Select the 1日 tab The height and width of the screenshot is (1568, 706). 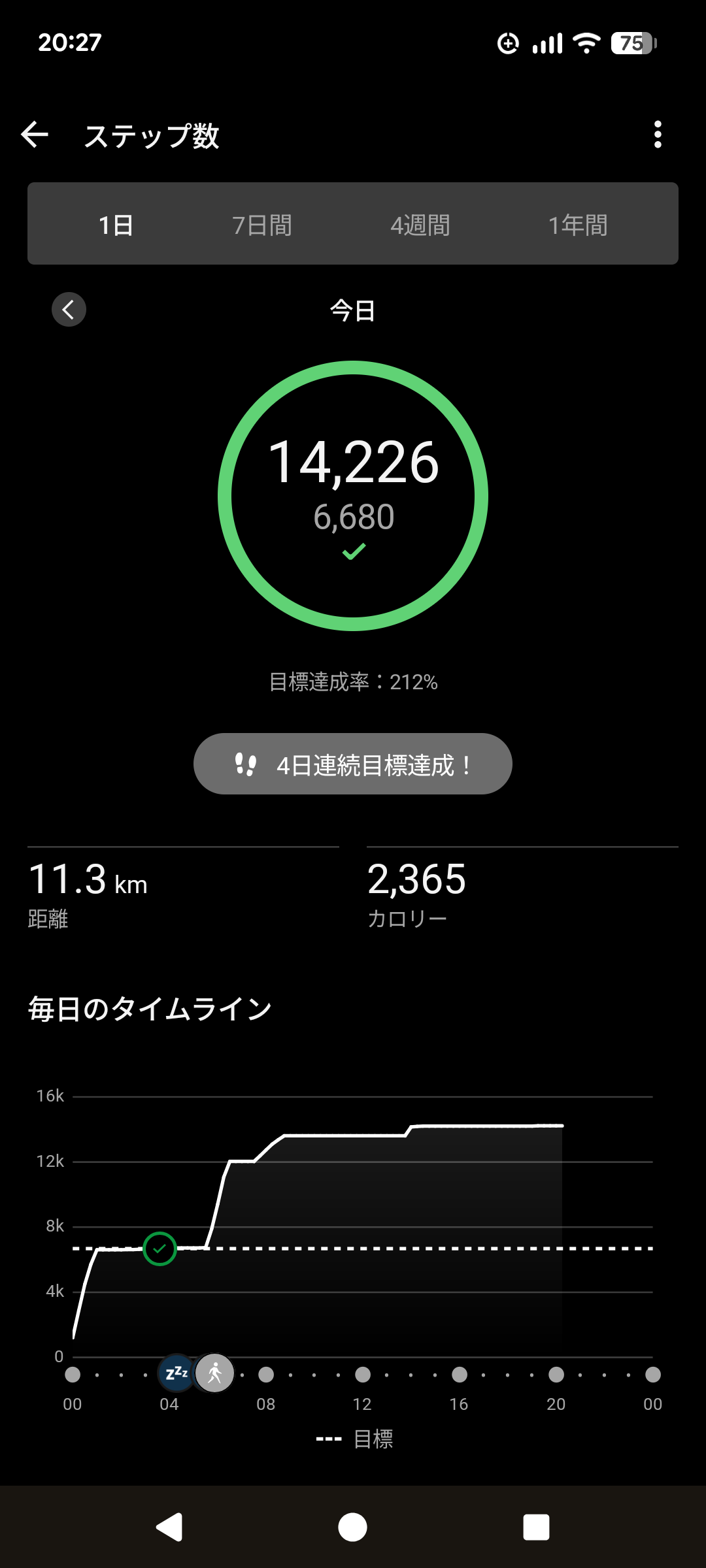pos(116,225)
